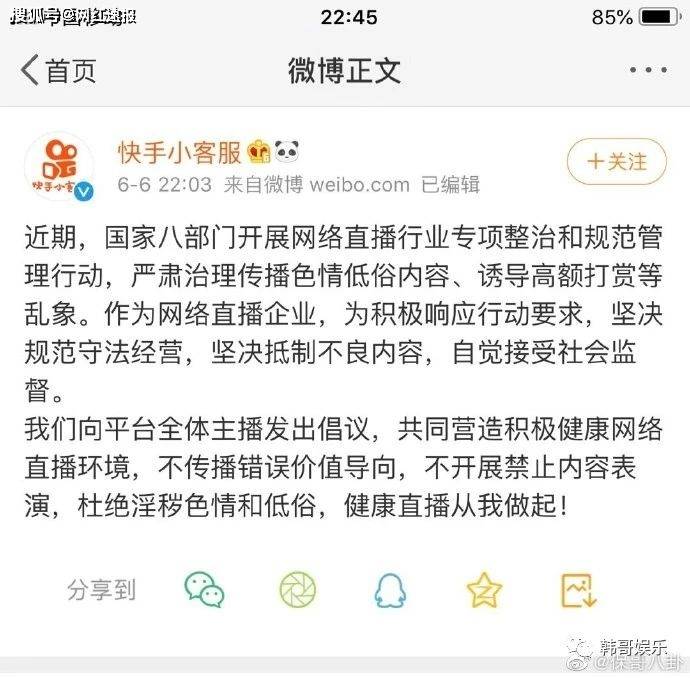
Task: Share the post to WeChat
Action: coord(205,590)
